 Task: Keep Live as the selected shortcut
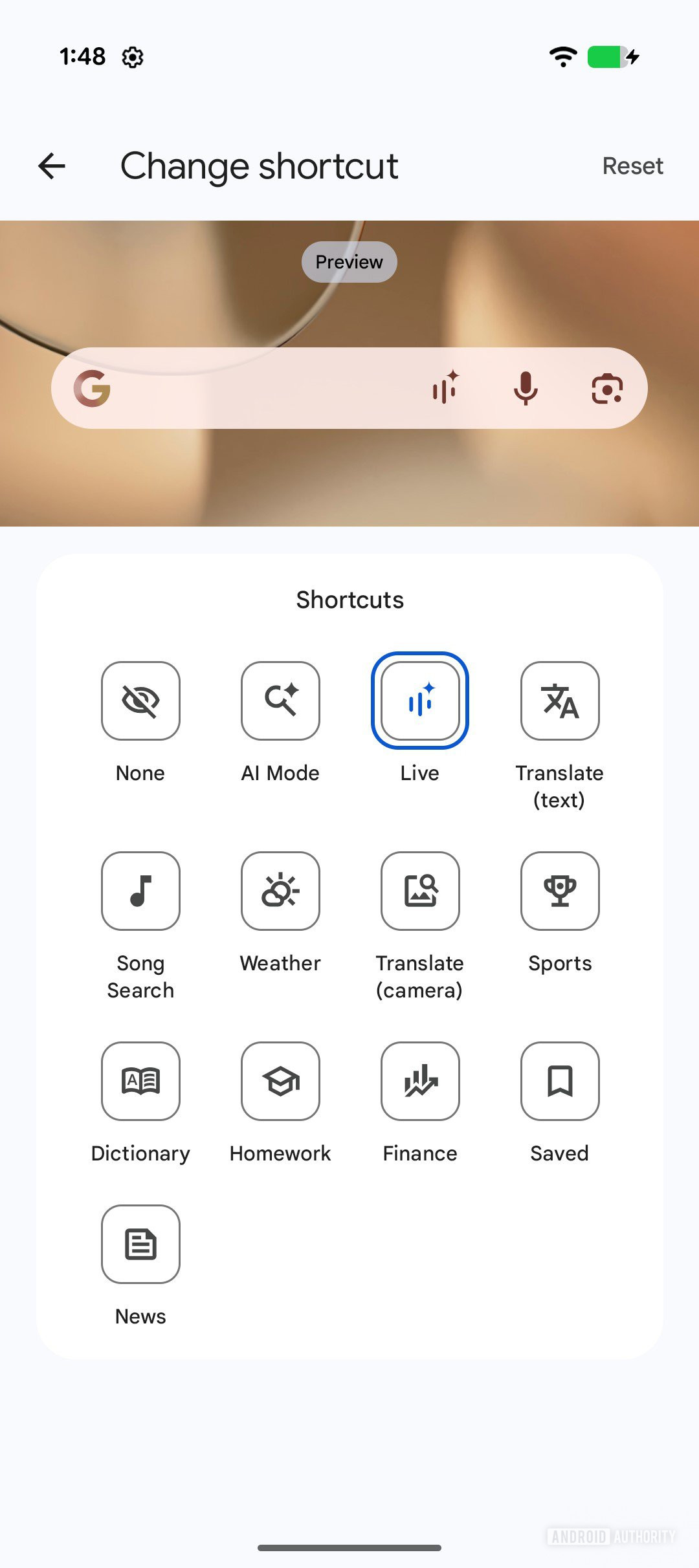[420, 701]
